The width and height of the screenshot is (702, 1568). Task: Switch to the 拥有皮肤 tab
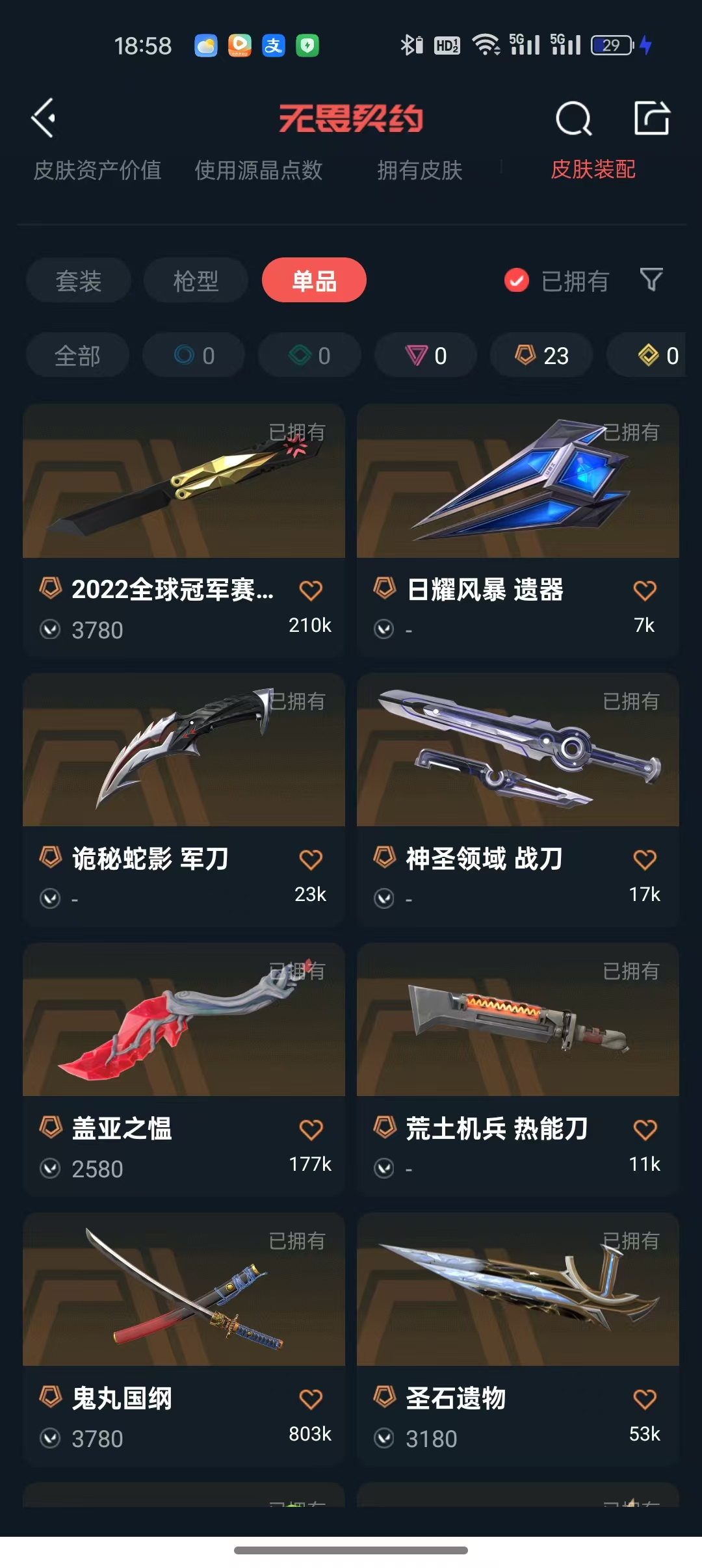pyautogui.click(x=420, y=170)
